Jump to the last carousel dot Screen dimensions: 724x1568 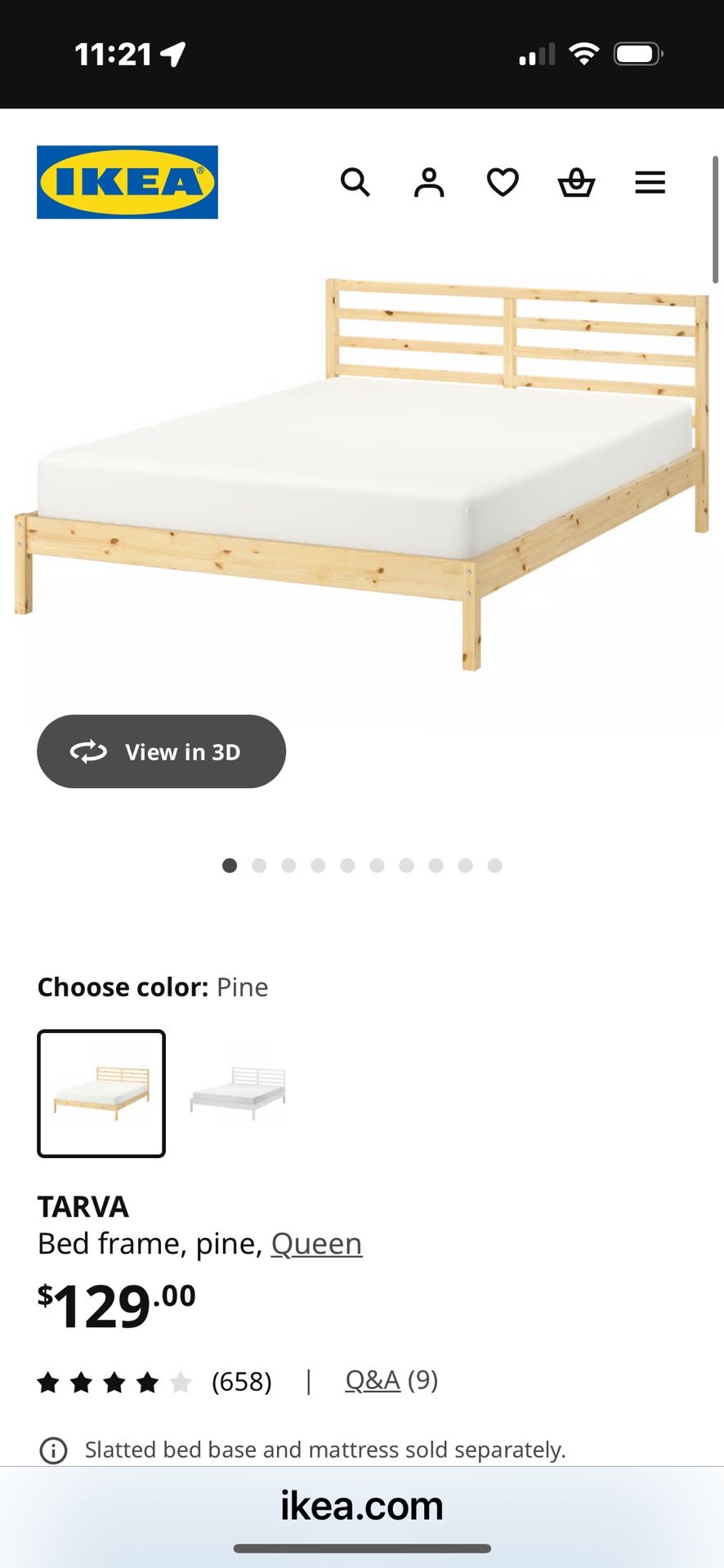click(x=494, y=865)
